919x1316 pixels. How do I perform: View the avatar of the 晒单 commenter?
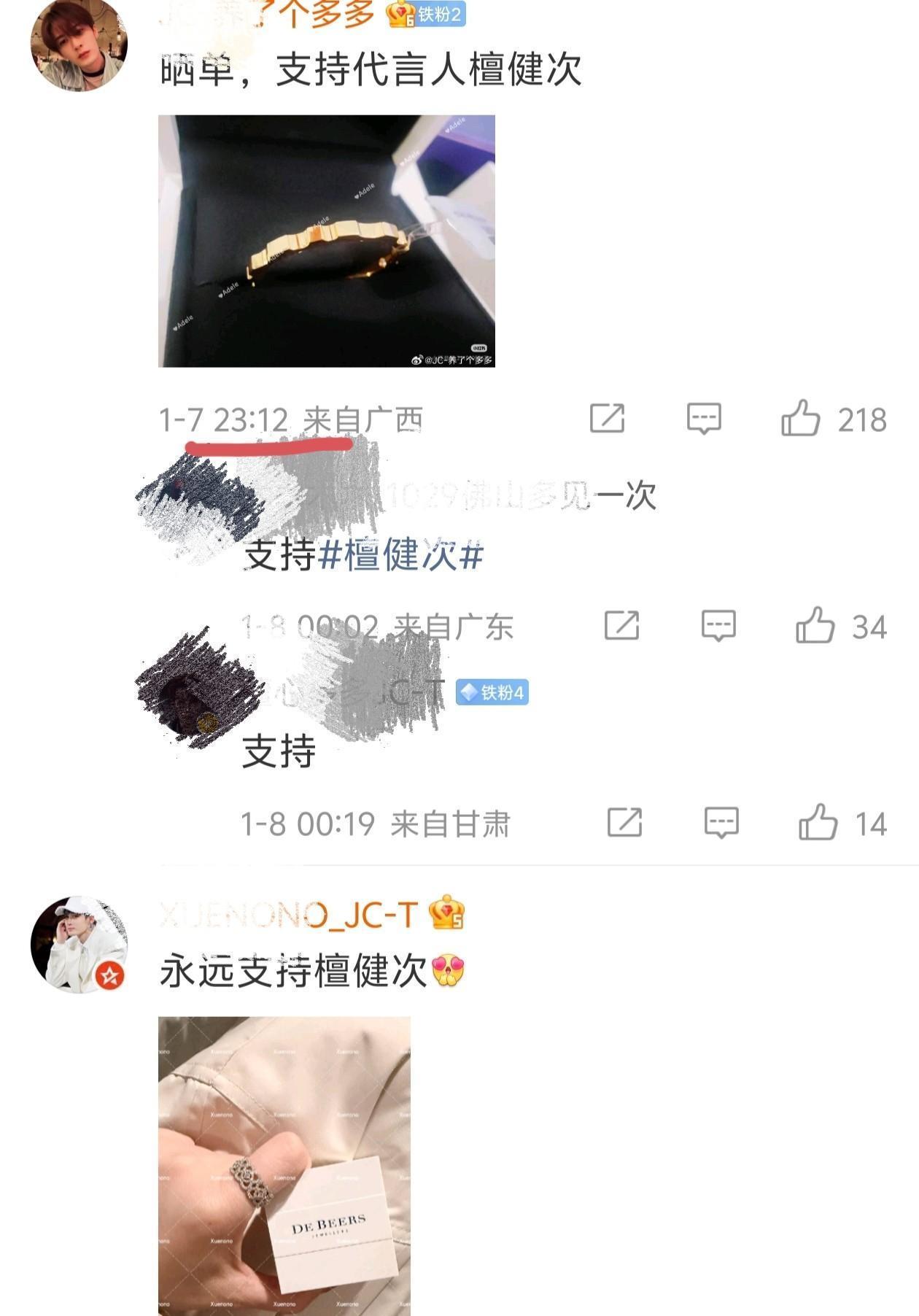click(x=79, y=45)
